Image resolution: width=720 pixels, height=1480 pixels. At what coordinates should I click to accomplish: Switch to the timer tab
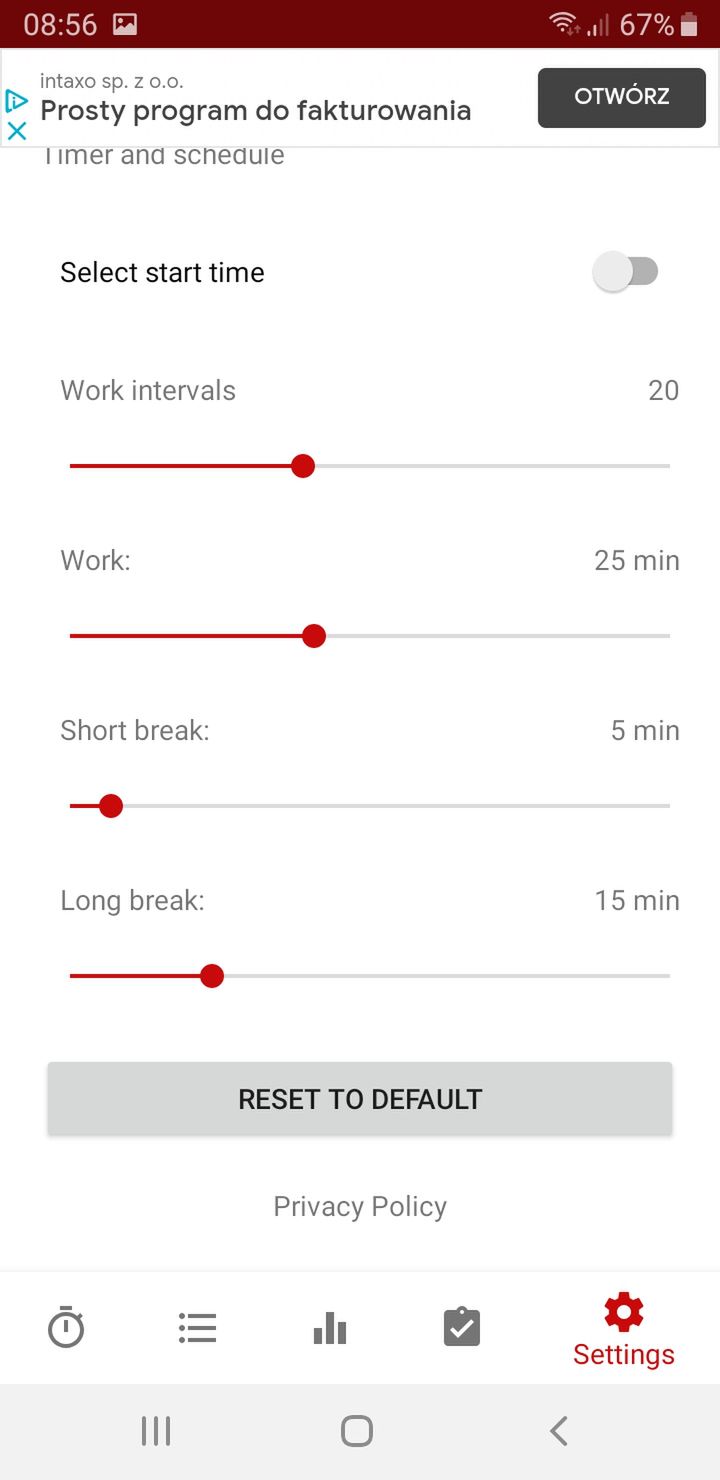click(x=66, y=1328)
